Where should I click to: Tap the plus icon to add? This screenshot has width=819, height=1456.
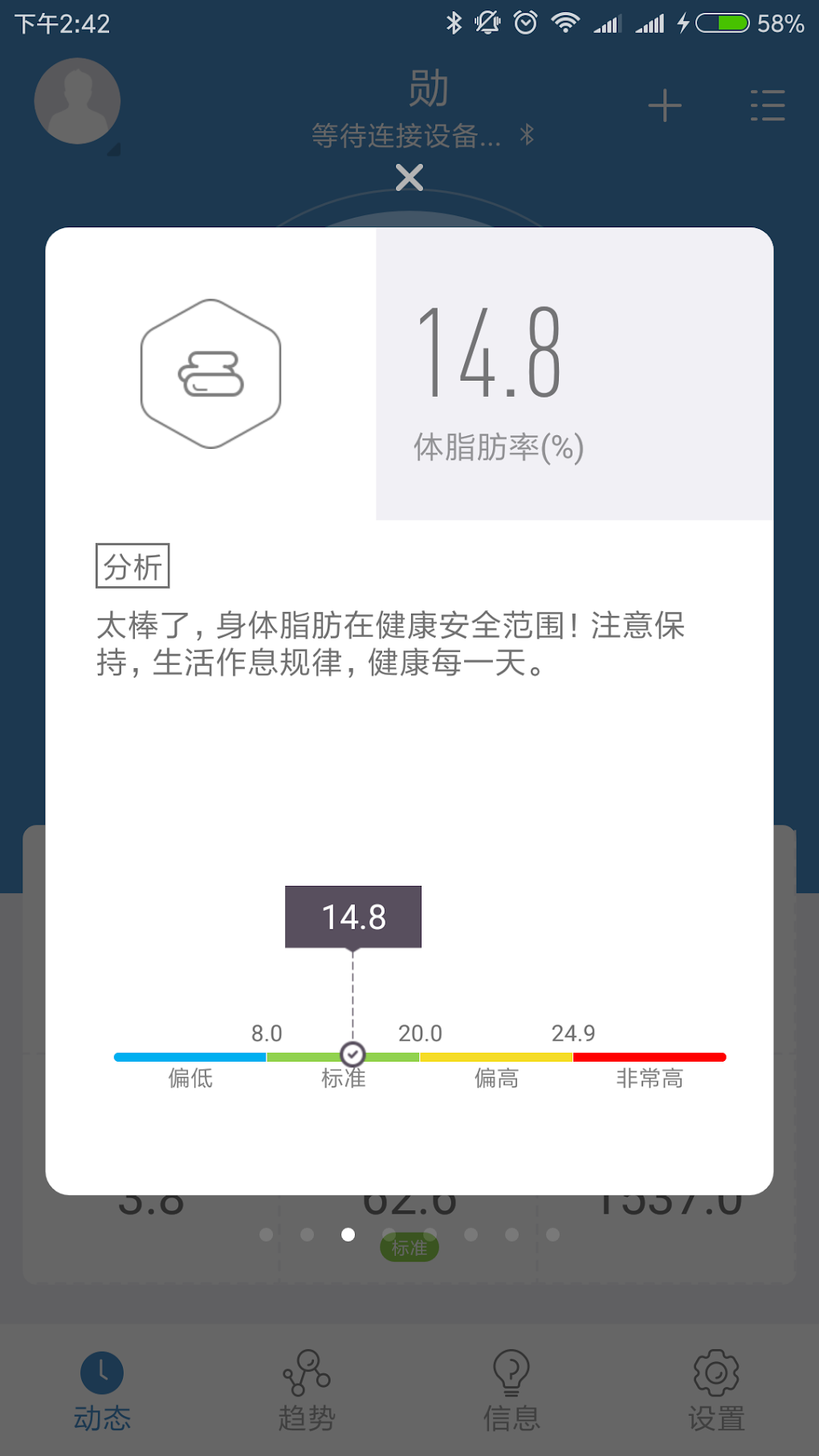pyautogui.click(x=665, y=106)
